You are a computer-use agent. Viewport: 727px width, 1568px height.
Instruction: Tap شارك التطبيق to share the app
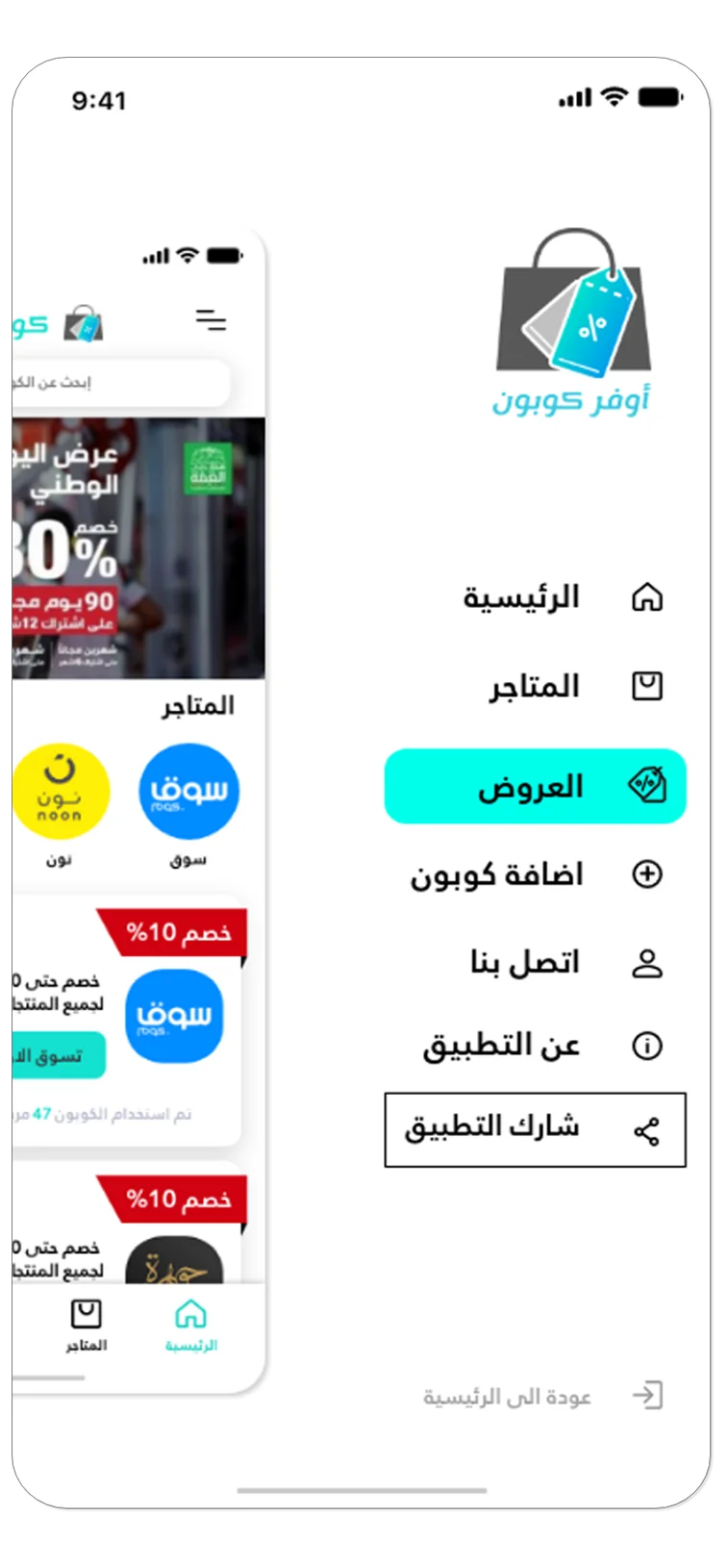(x=535, y=1129)
